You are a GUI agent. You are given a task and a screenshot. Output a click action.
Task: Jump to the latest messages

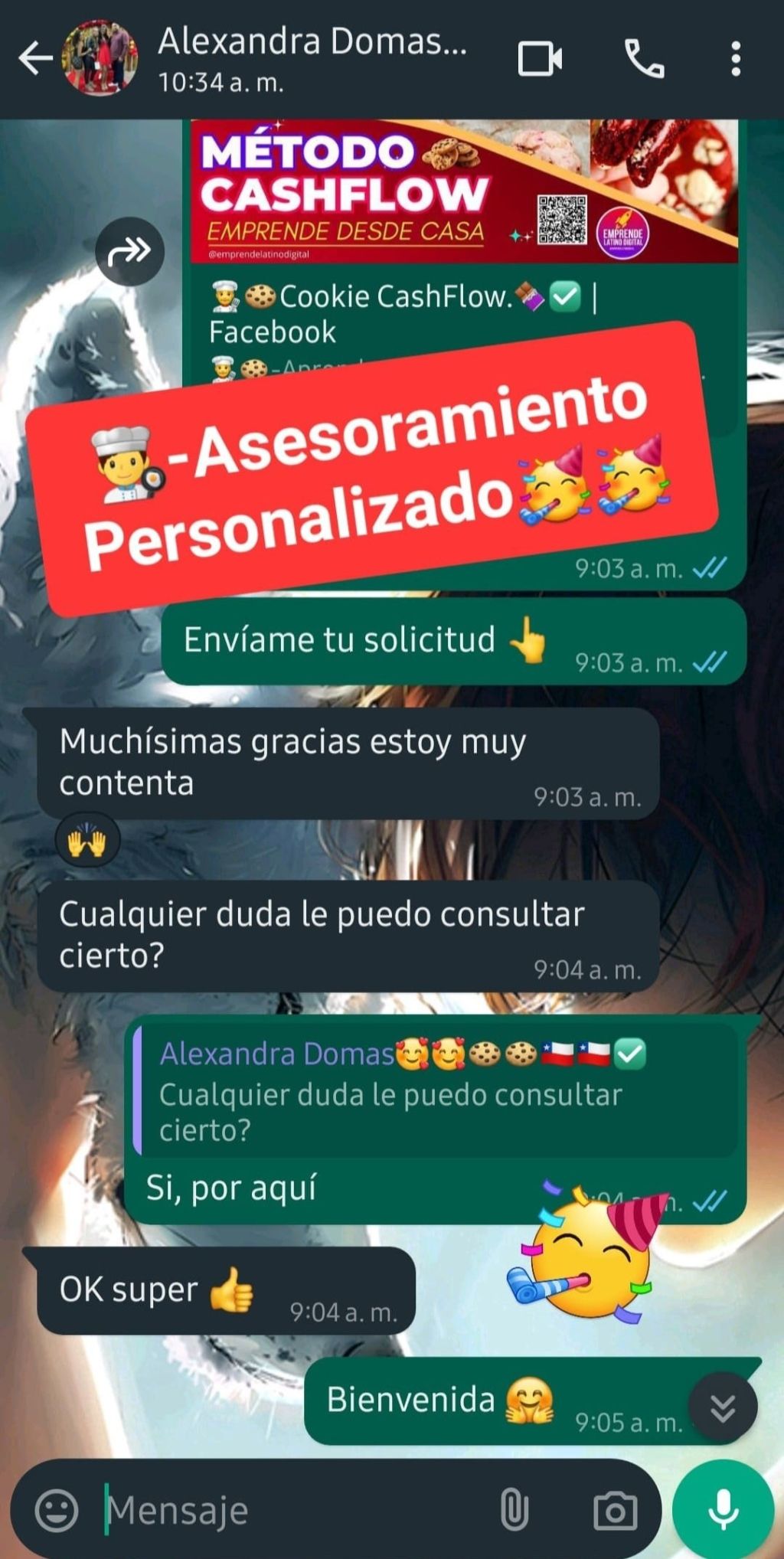pyautogui.click(x=722, y=1407)
